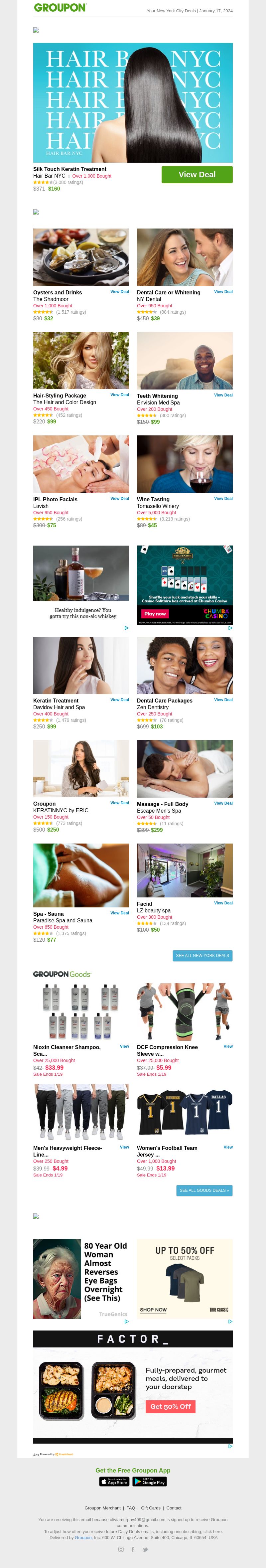View the Nioxin Cleanser Shampoo item
The image size is (266, 1568).
click(124, 1046)
